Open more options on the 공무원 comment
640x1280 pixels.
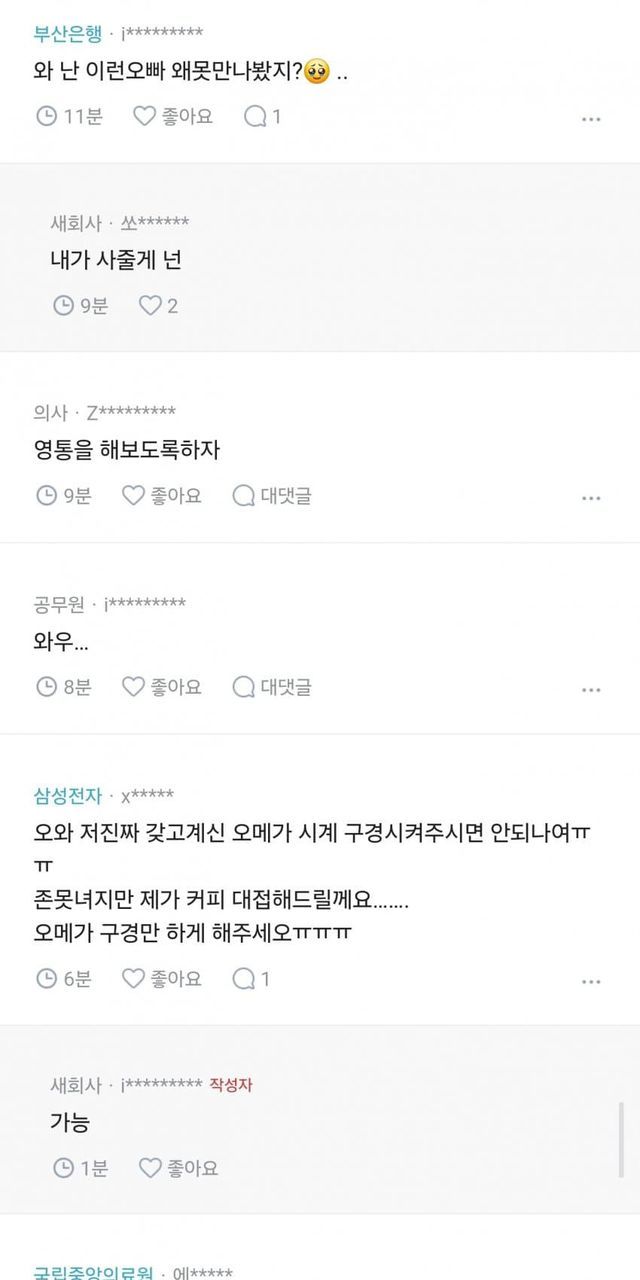click(x=591, y=689)
